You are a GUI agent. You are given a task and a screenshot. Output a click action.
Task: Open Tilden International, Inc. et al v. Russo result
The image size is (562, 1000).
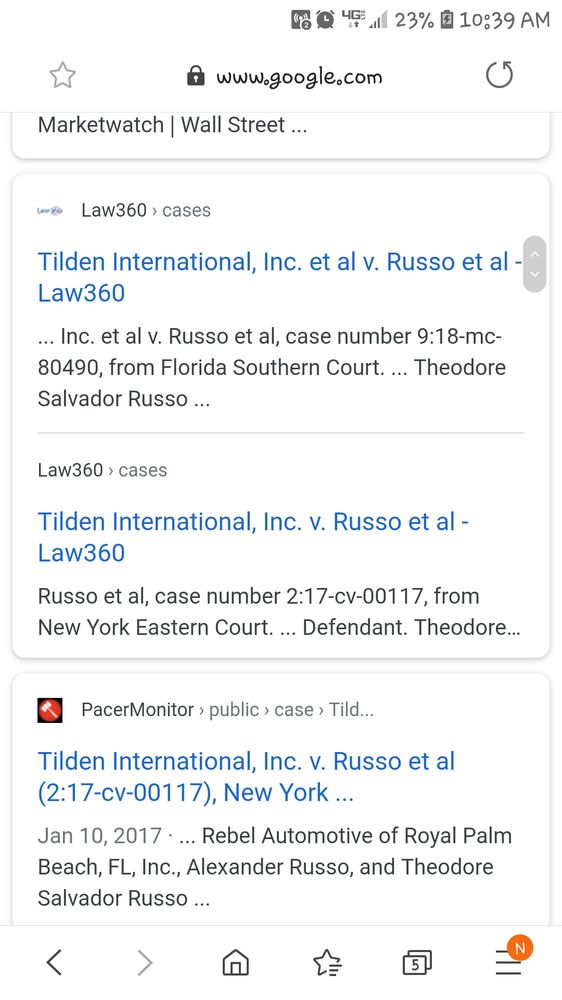(x=279, y=277)
